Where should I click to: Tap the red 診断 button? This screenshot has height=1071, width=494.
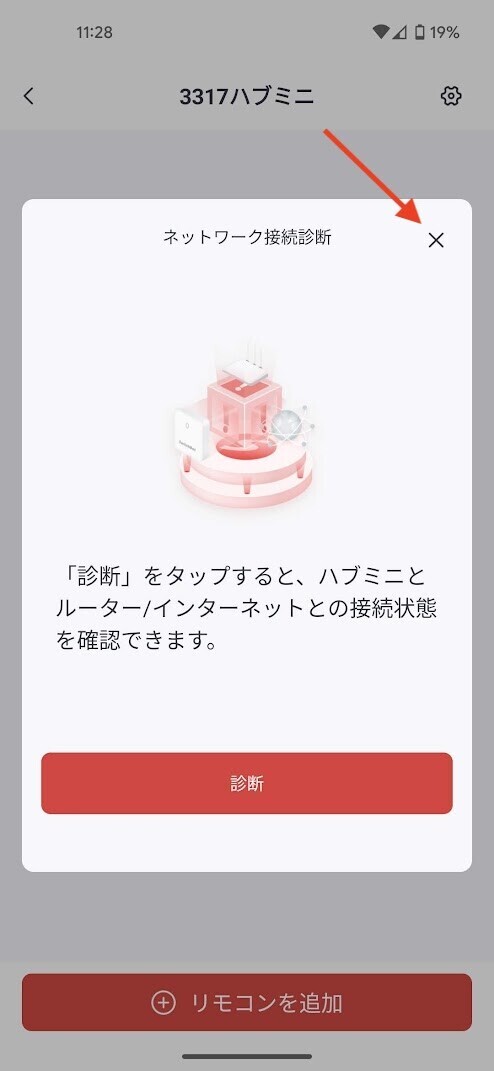pyautogui.click(x=247, y=783)
